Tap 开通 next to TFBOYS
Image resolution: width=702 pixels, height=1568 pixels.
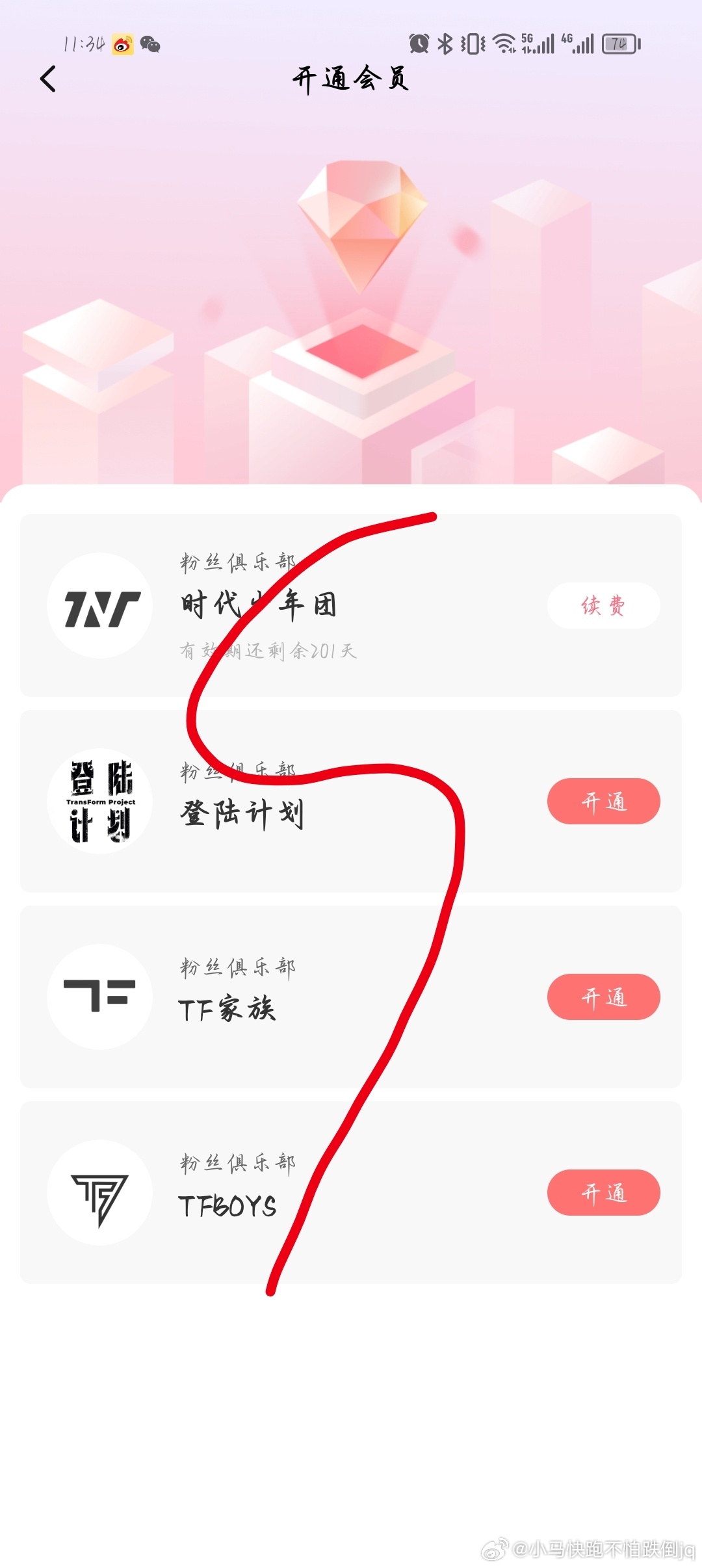pyautogui.click(x=603, y=1194)
